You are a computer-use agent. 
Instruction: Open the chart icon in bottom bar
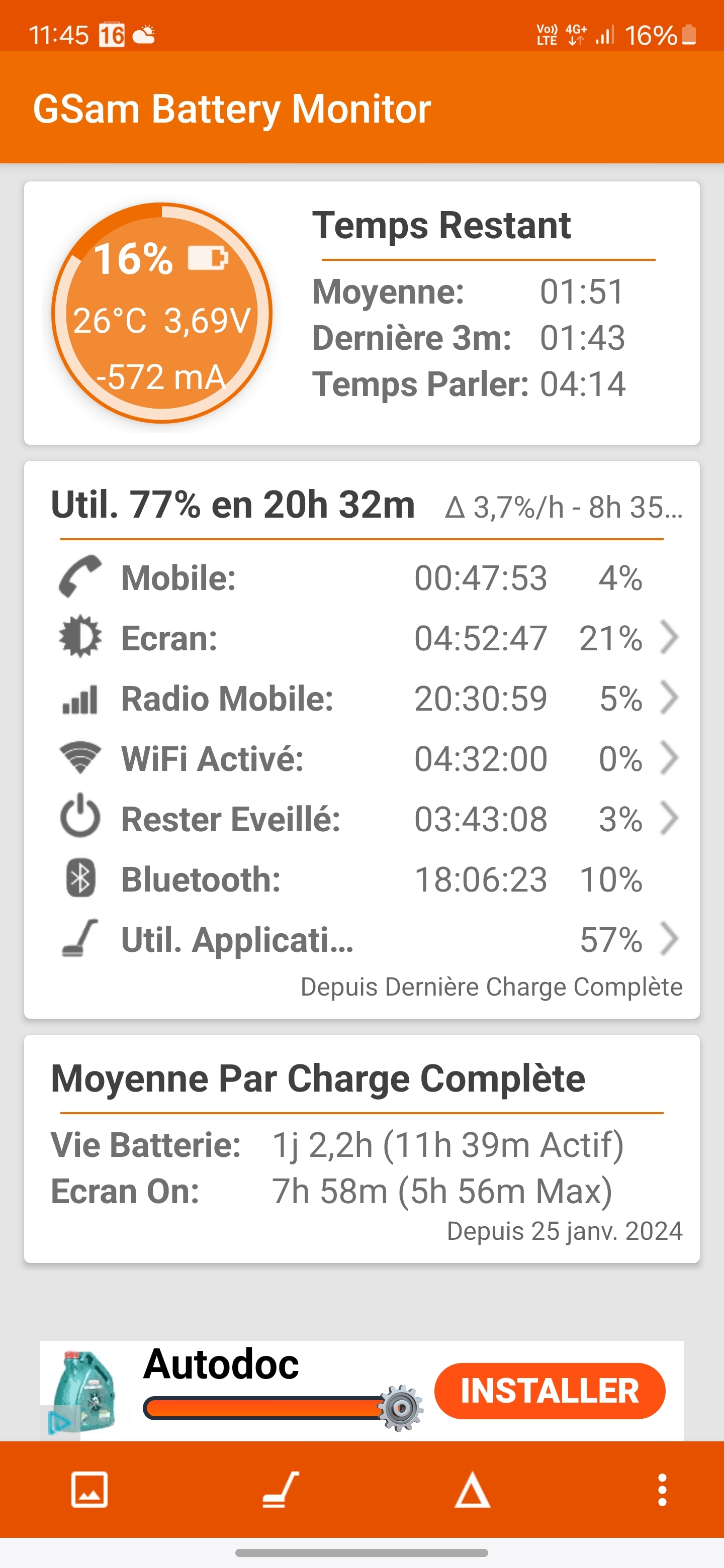coord(89,1490)
